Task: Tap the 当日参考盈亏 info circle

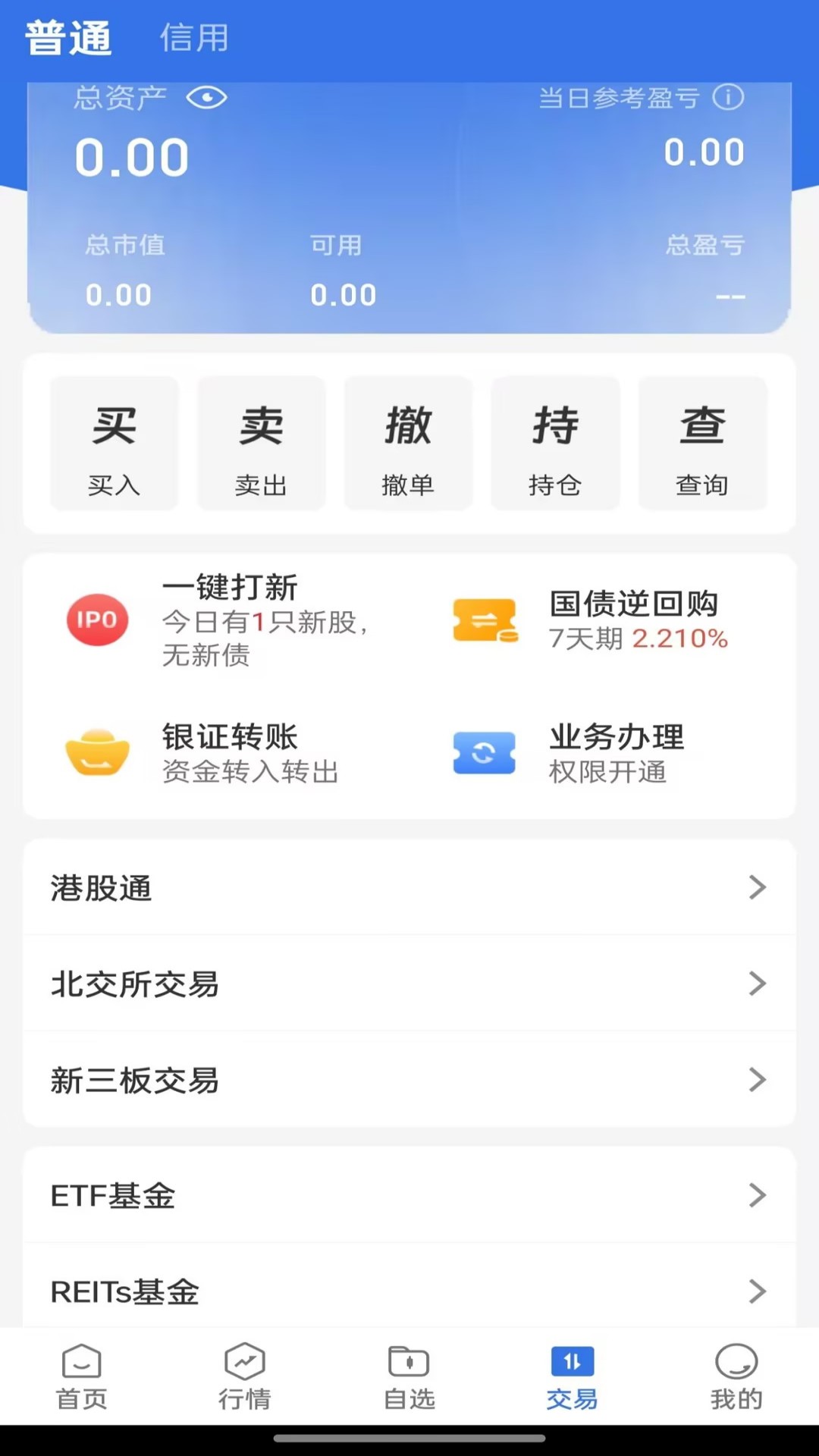Action: tap(729, 97)
